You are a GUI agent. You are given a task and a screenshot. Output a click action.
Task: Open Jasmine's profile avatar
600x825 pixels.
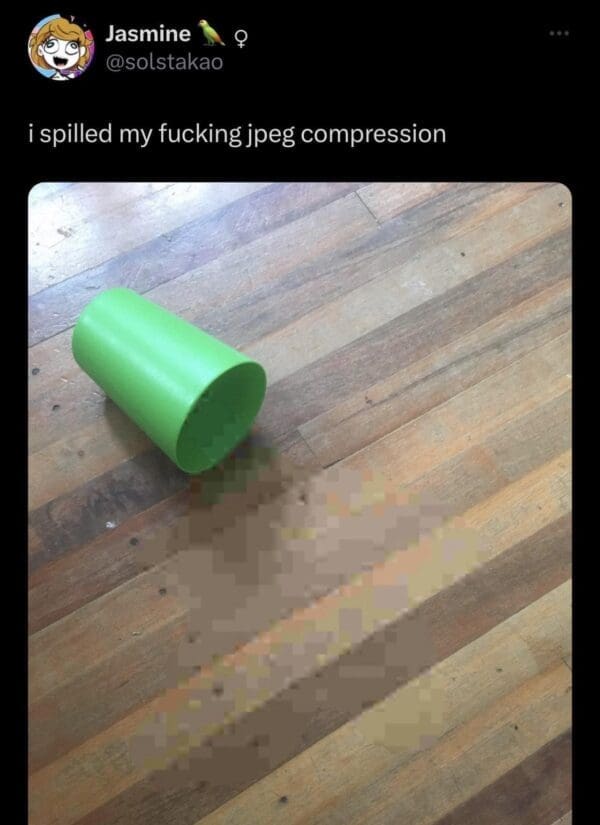[58, 48]
